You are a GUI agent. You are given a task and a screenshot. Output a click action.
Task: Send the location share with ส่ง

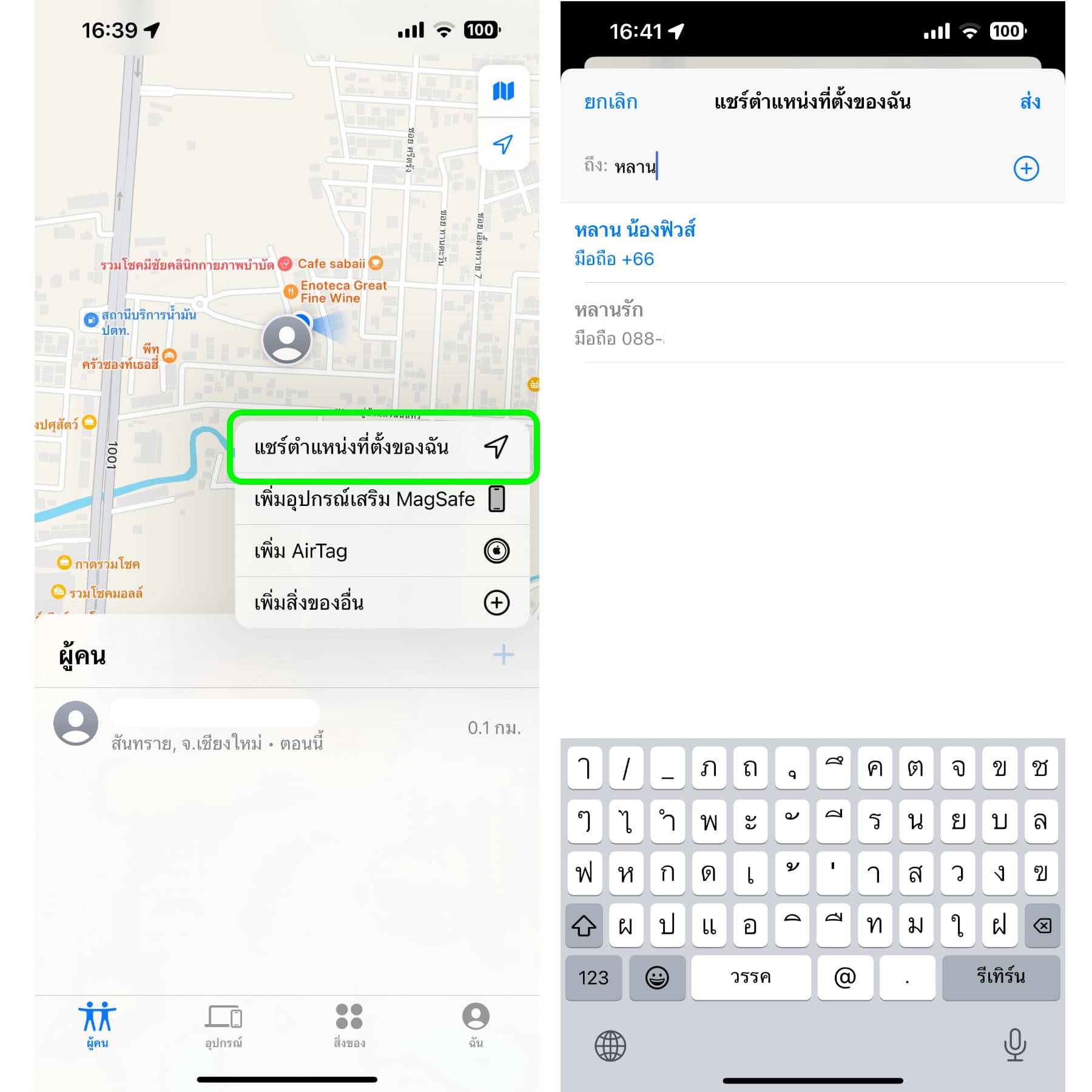tap(1030, 102)
